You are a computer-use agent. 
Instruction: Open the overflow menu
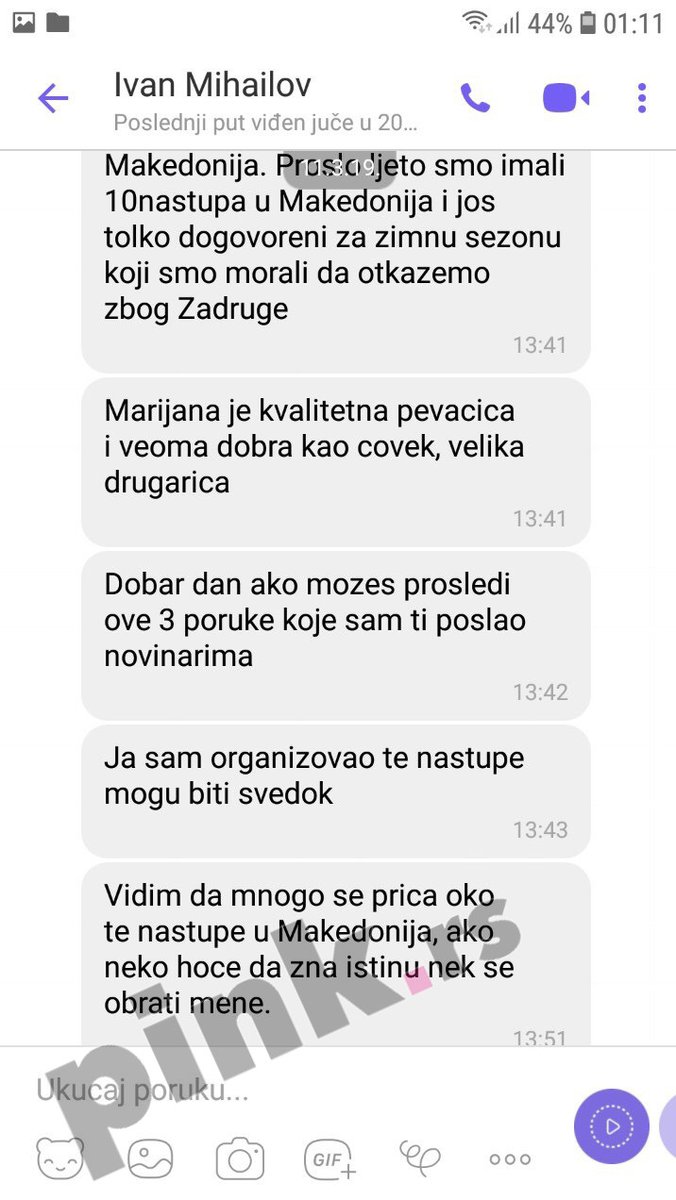[642, 98]
